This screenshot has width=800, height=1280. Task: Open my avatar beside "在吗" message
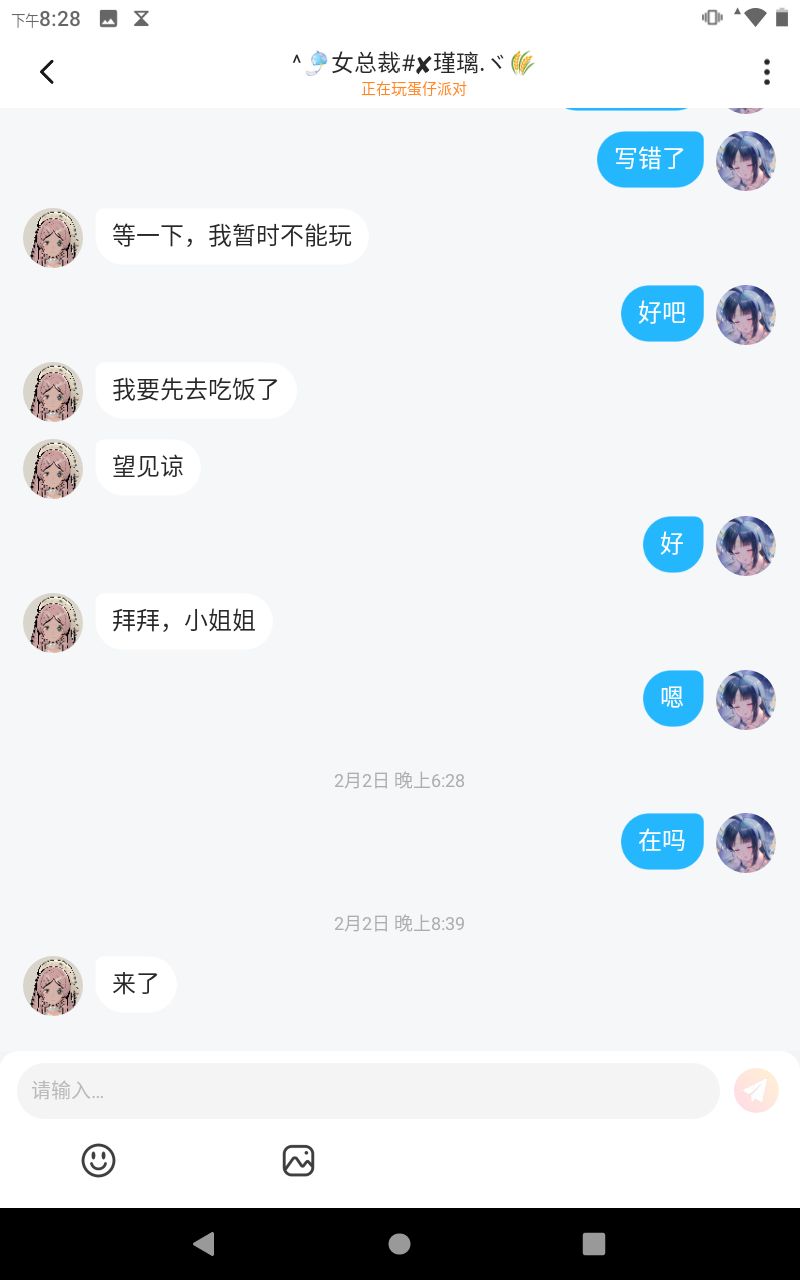[746, 842]
